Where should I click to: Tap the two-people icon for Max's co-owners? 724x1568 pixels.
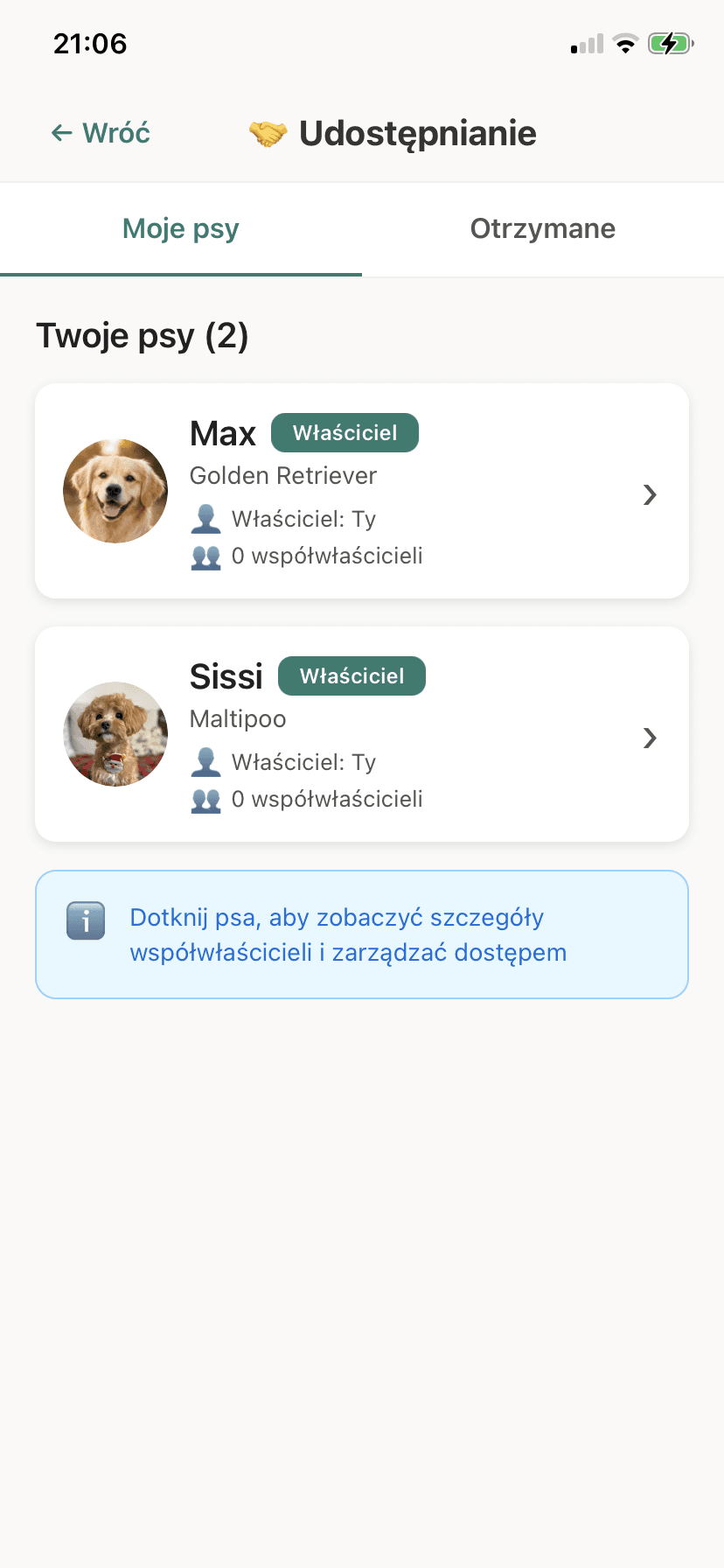pyautogui.click(x=207, y=556)
